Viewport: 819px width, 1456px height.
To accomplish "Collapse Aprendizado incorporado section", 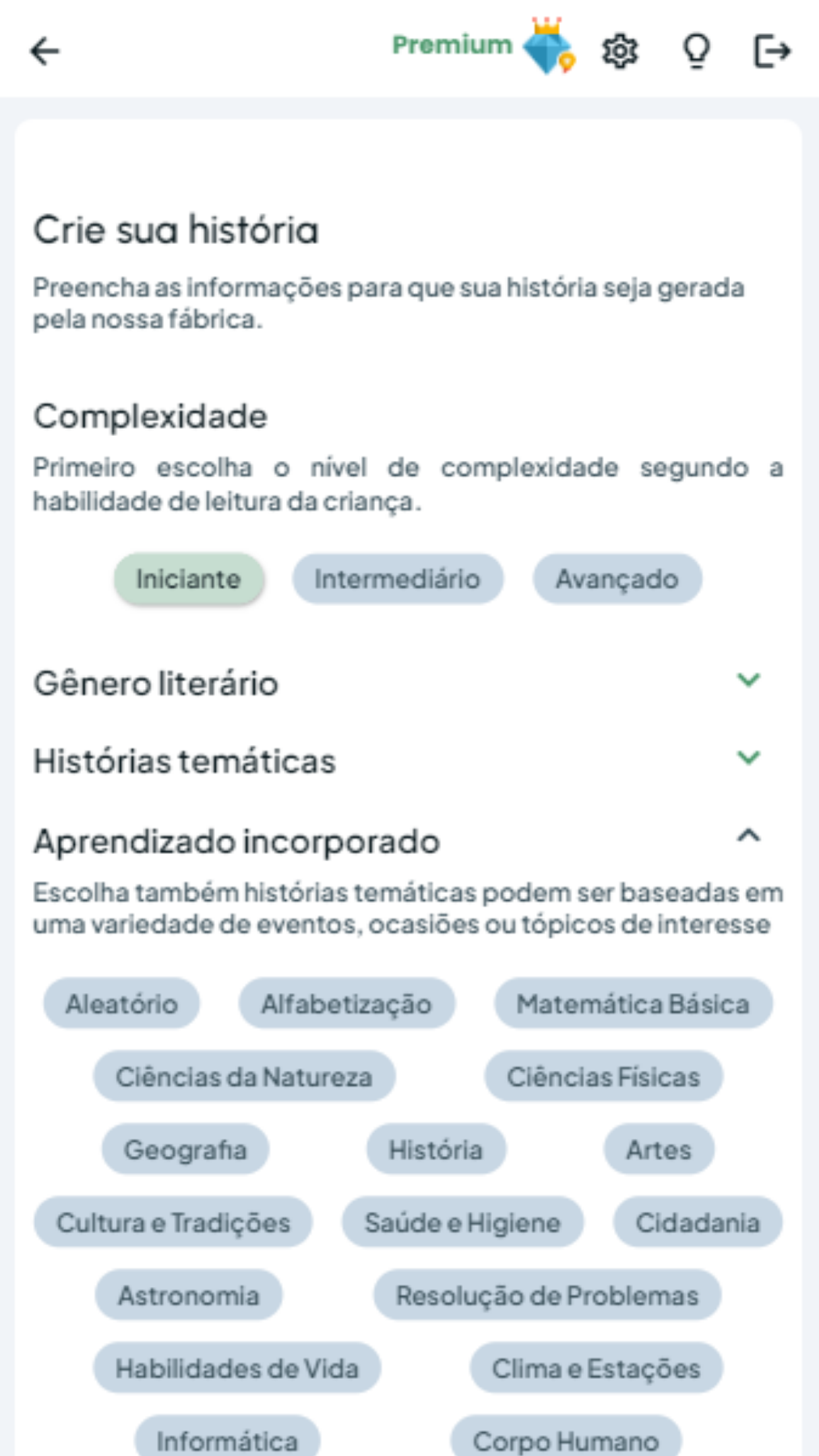I will 748,837.
